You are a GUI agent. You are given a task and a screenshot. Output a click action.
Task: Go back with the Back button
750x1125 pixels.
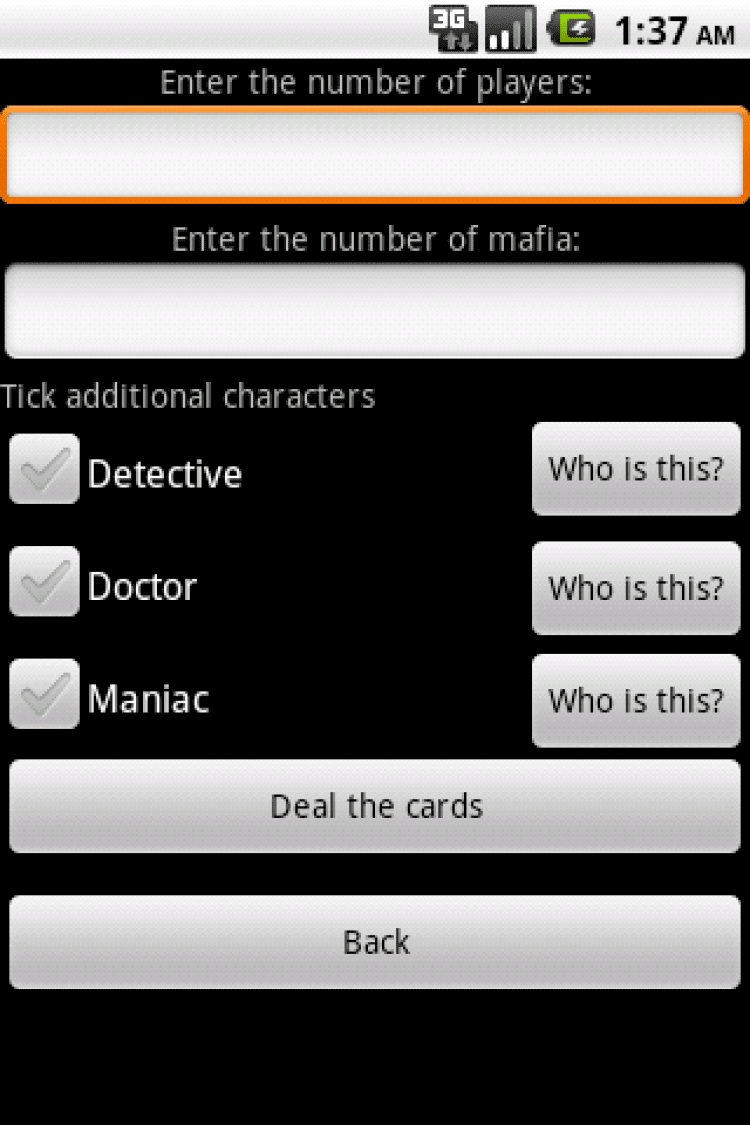[375, 942]
